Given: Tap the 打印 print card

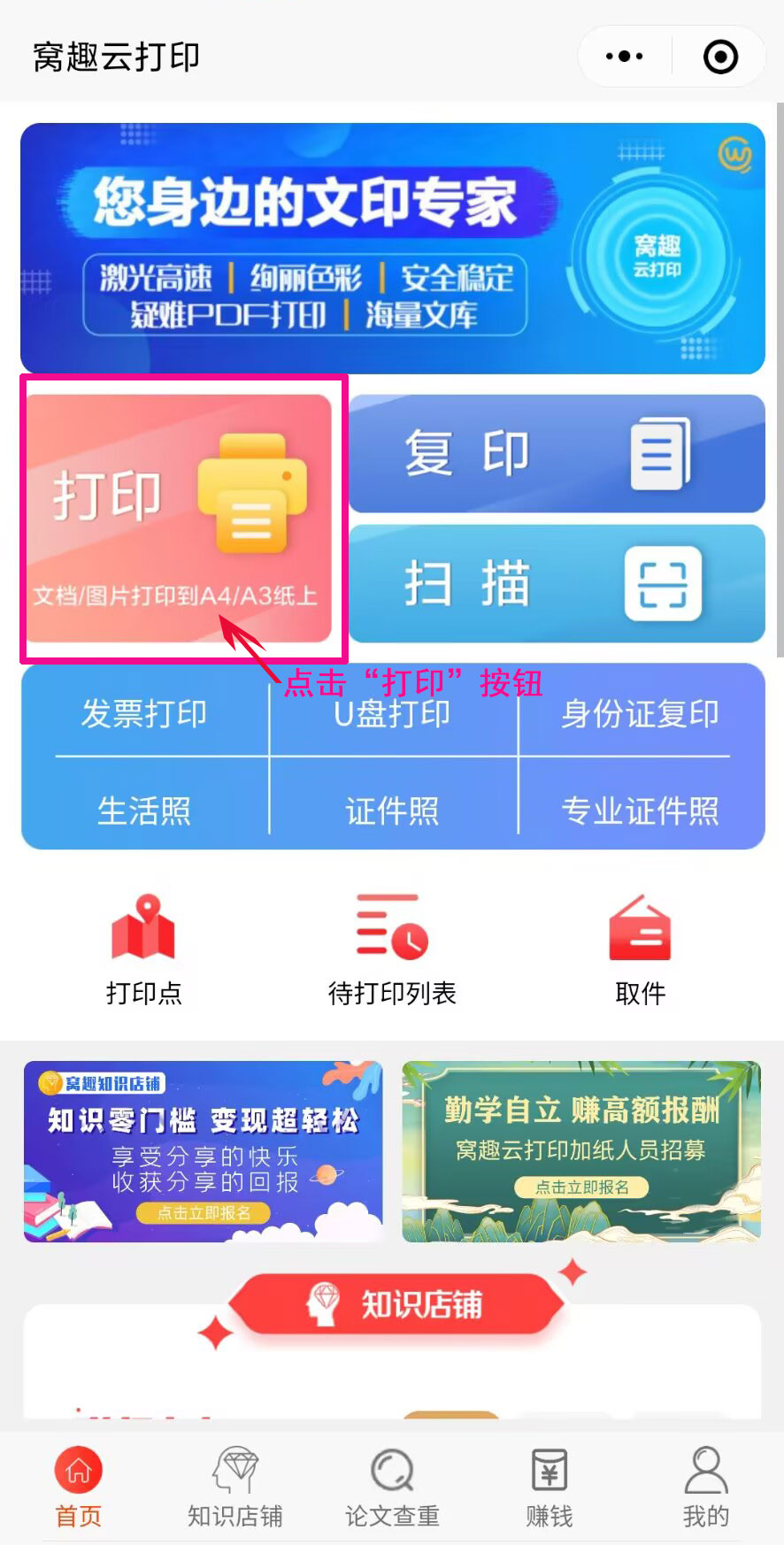Looking at the screenshot, I should 178,519.
